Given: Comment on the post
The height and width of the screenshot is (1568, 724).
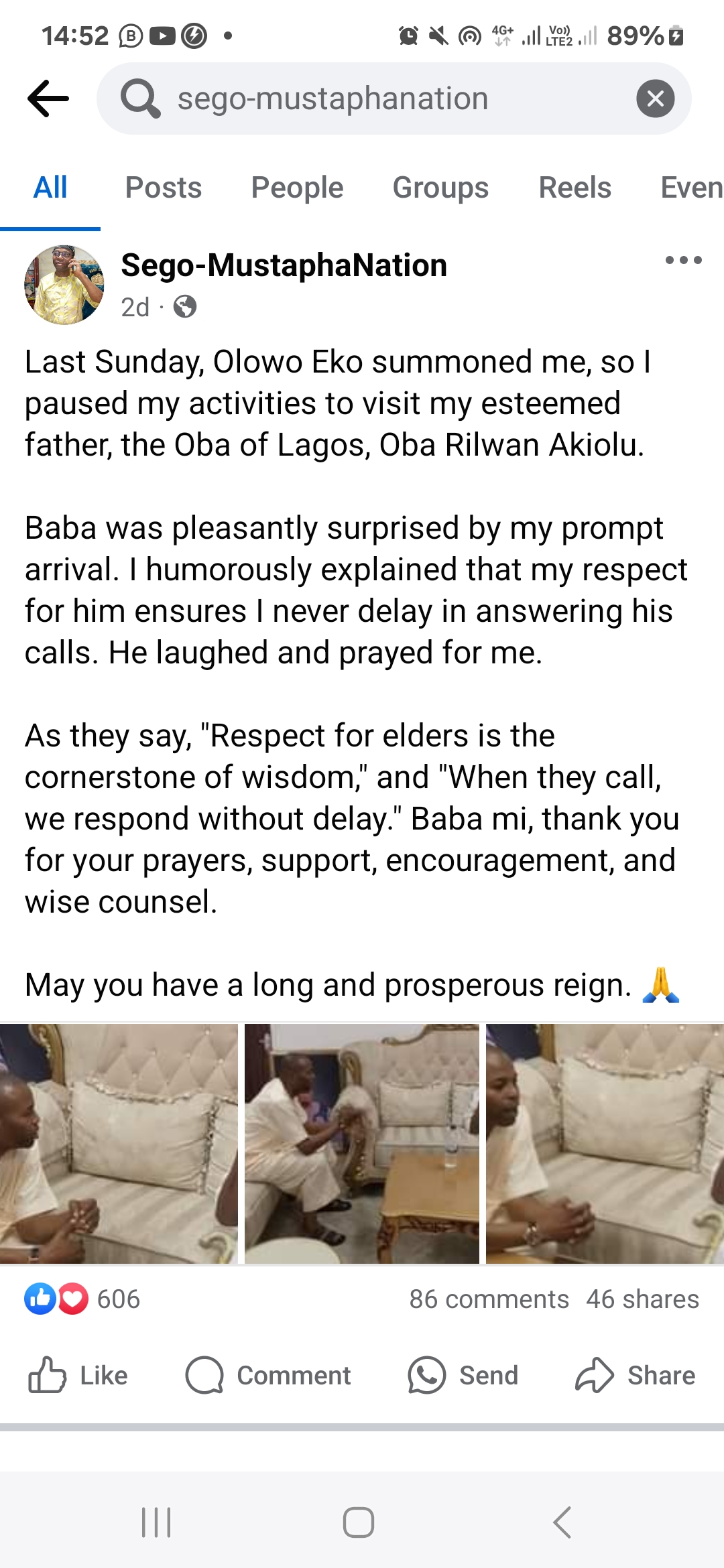Looking at the screenshot, I should 268,1375.
